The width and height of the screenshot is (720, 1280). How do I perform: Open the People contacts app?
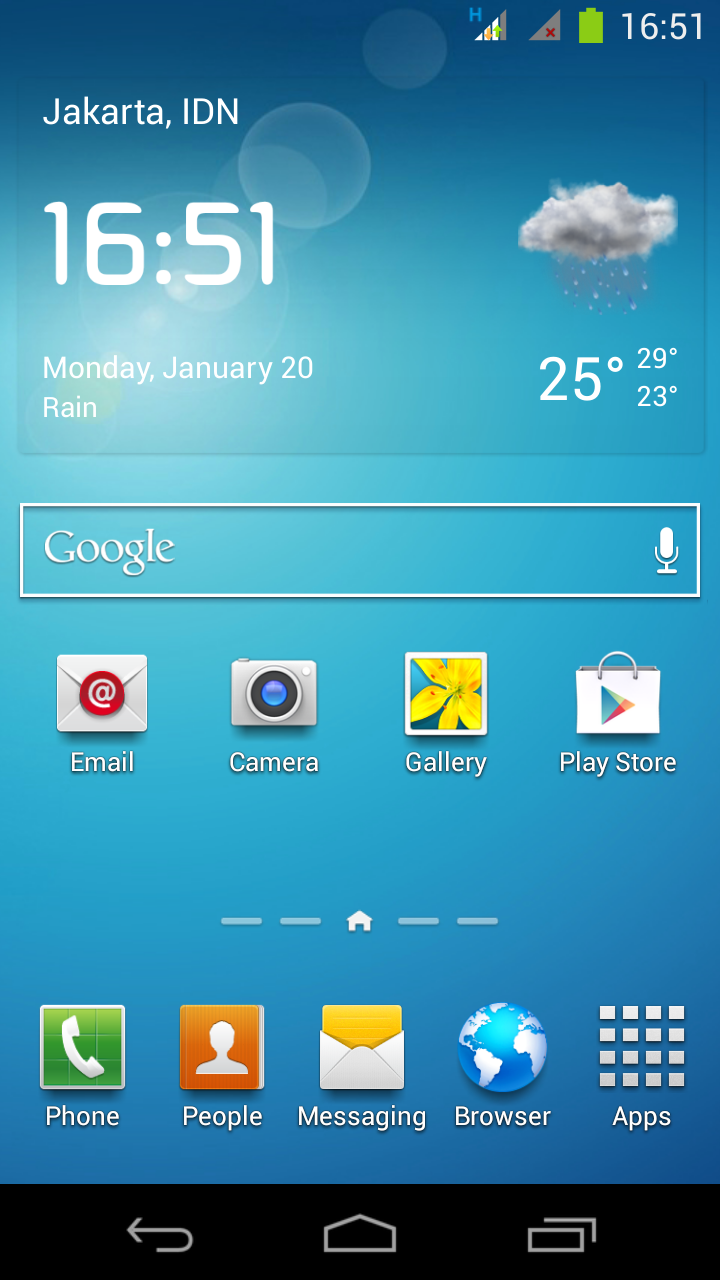click(x=222, y=1068)
